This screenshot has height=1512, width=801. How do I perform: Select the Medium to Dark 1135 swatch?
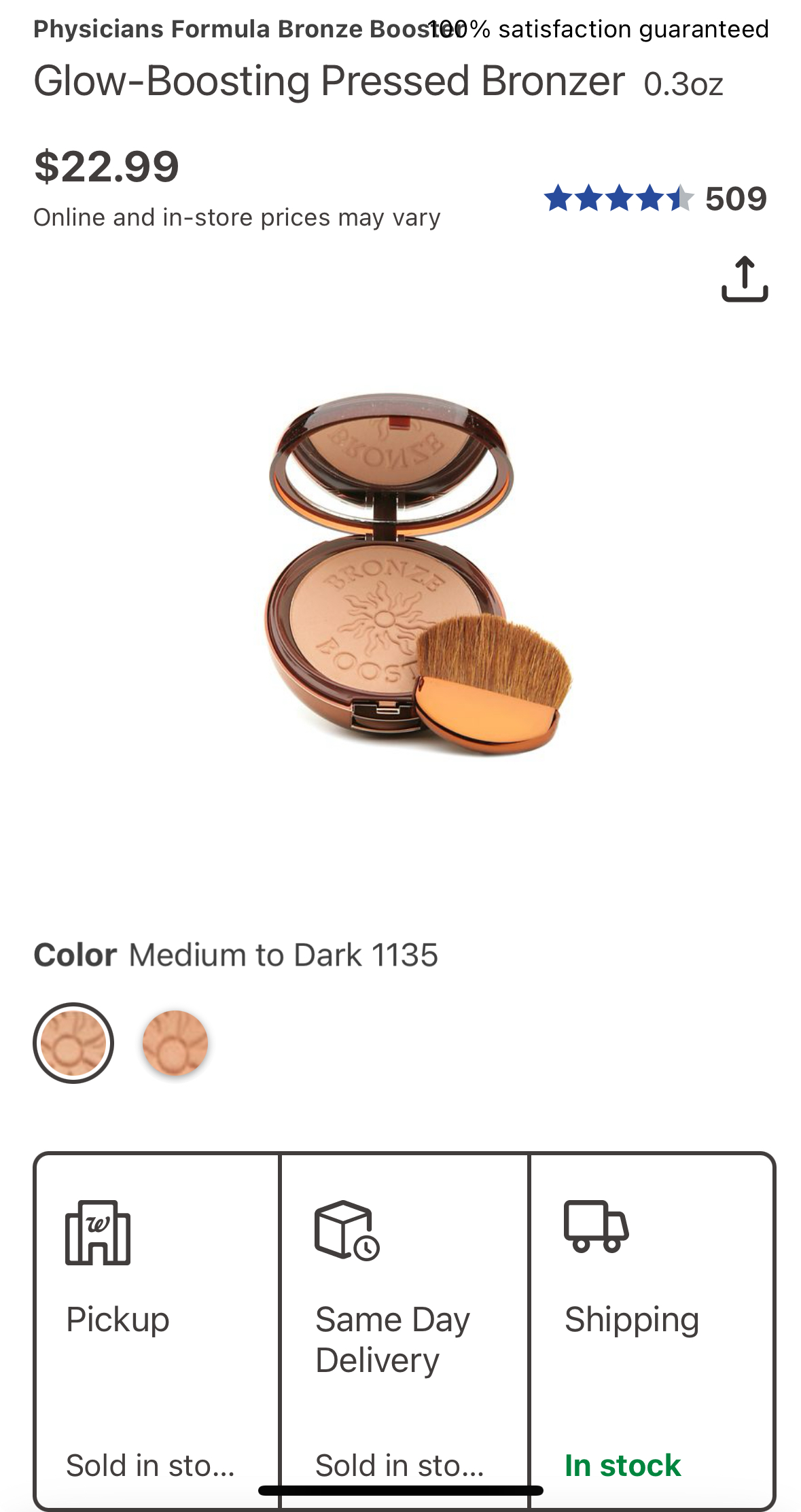coord(73,1043)
